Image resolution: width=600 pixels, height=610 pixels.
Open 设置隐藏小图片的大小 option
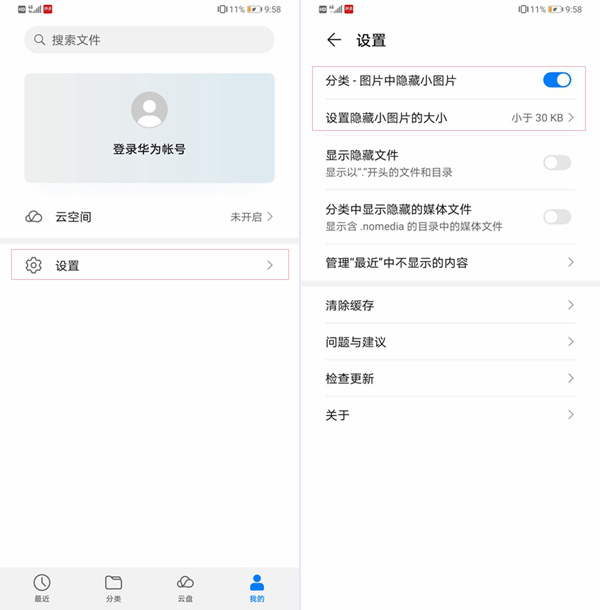pos(449,118)
